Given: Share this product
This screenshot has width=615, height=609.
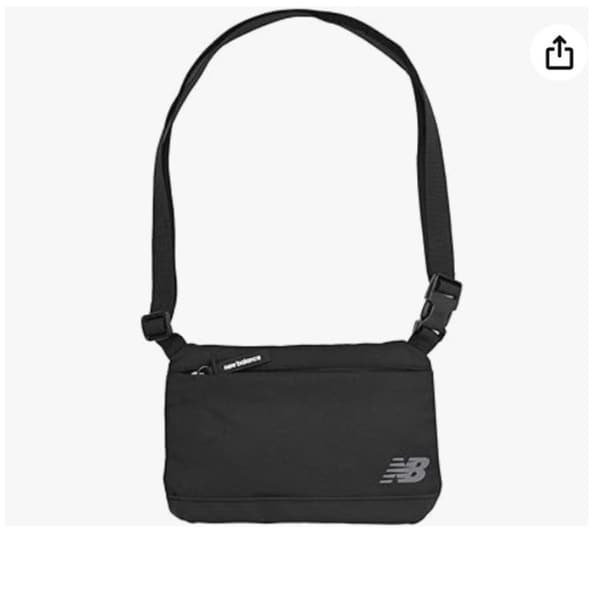Looking at the screenshot, I should point(559,51).
